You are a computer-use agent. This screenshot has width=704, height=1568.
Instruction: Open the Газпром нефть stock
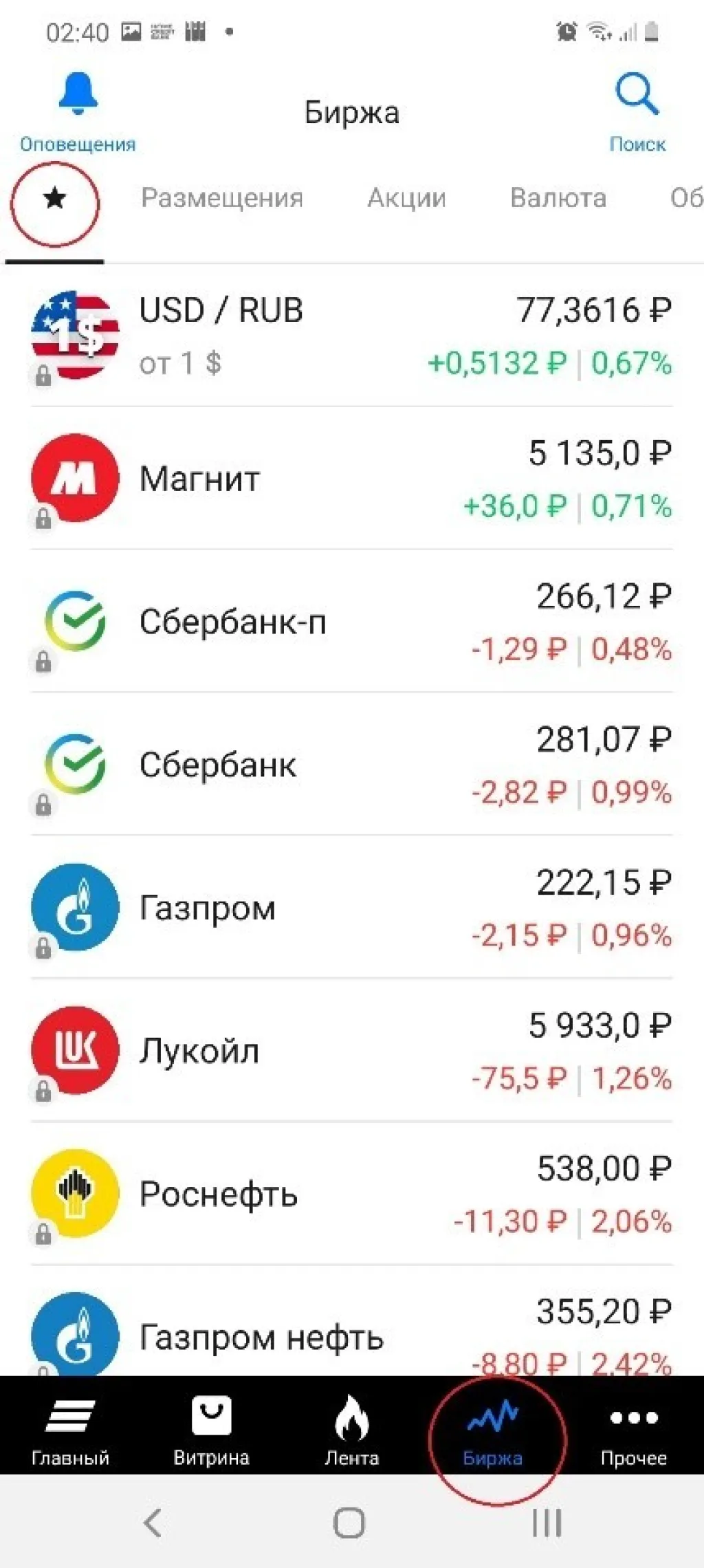click(x=351, y=1334)
